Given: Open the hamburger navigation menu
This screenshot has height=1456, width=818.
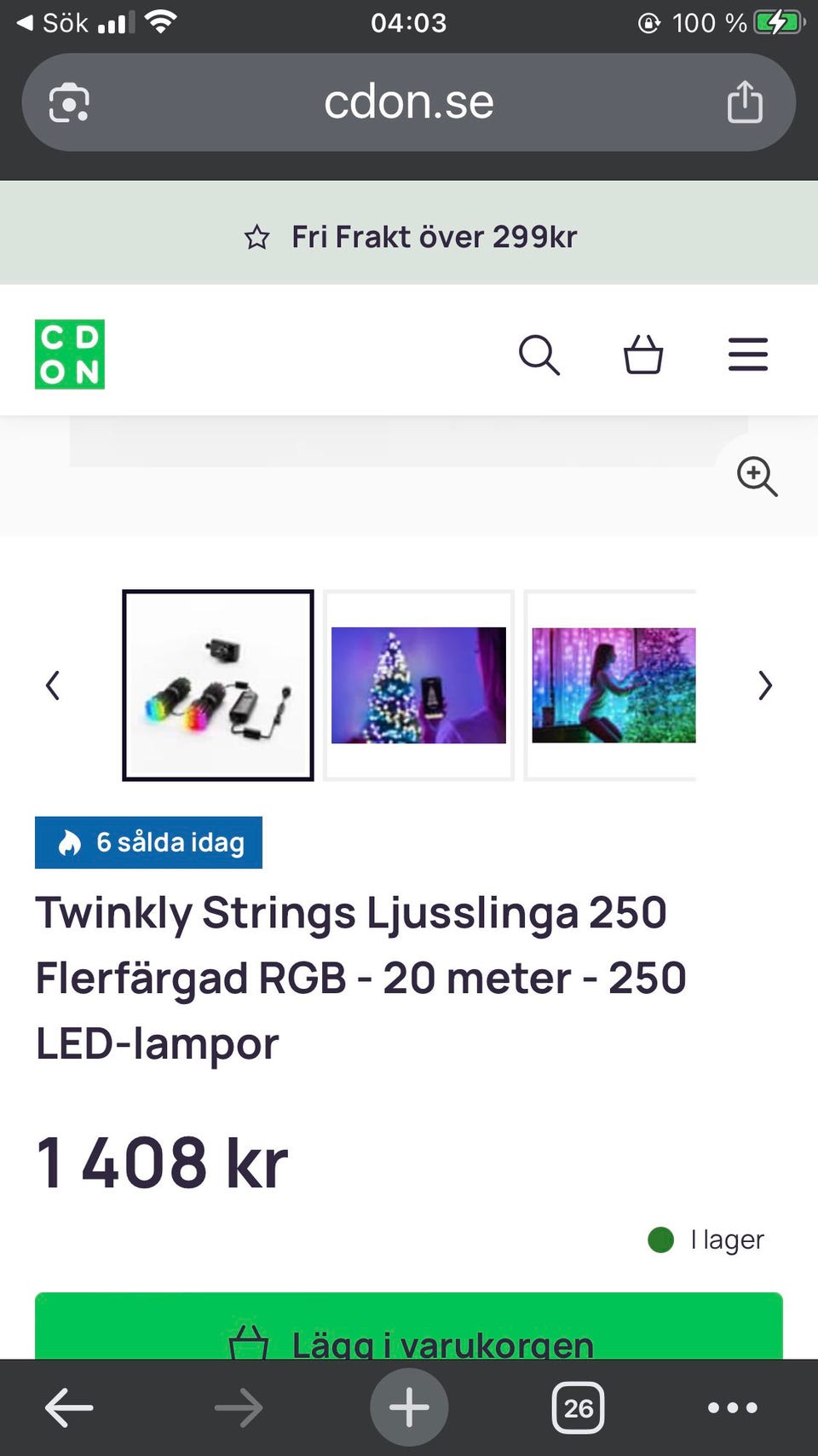Looking at the screenshot, I should click(x=748, y=355).
